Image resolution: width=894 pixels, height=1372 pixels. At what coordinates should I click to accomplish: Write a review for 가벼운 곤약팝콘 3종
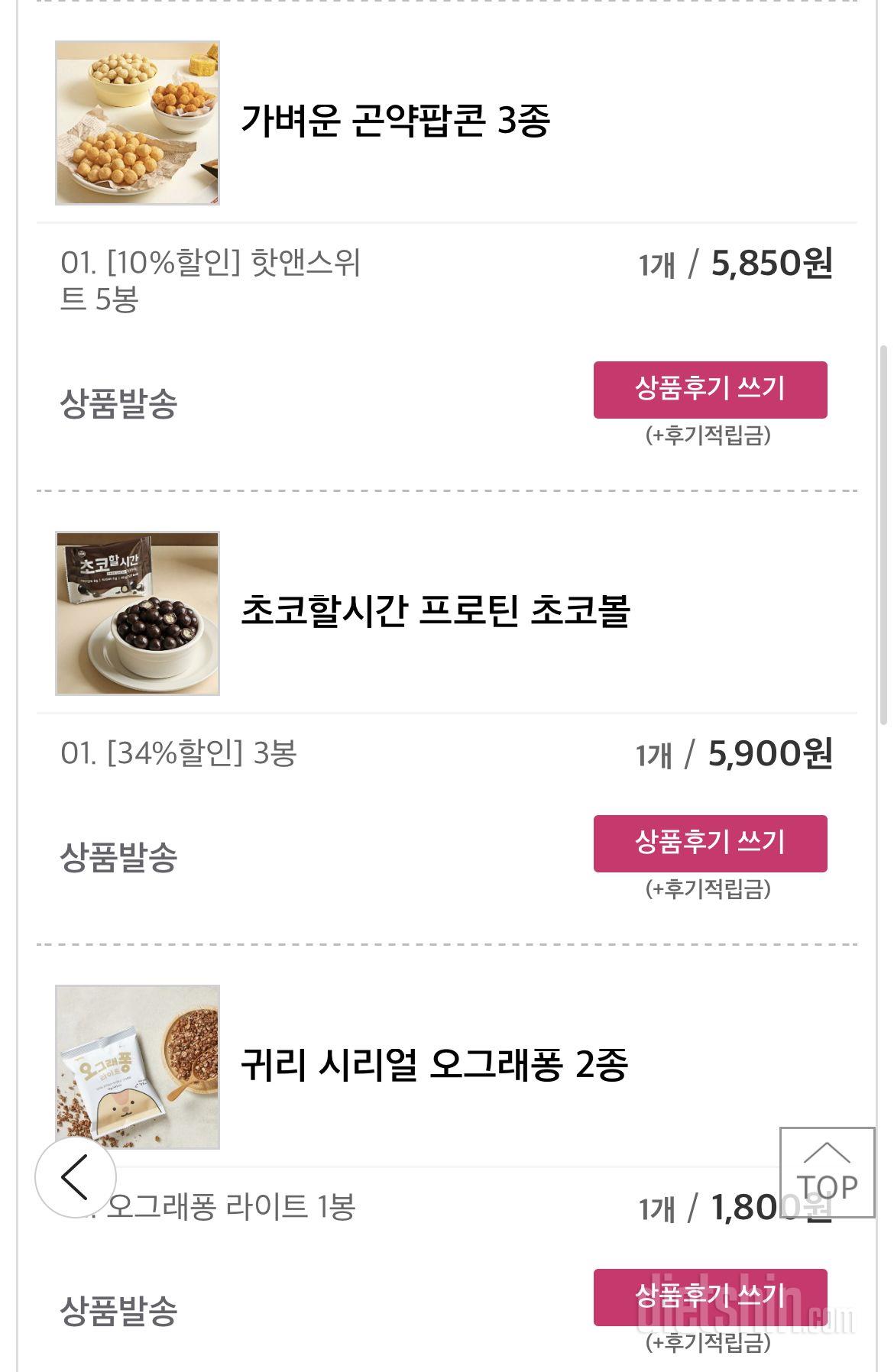[x=710, y=390]
